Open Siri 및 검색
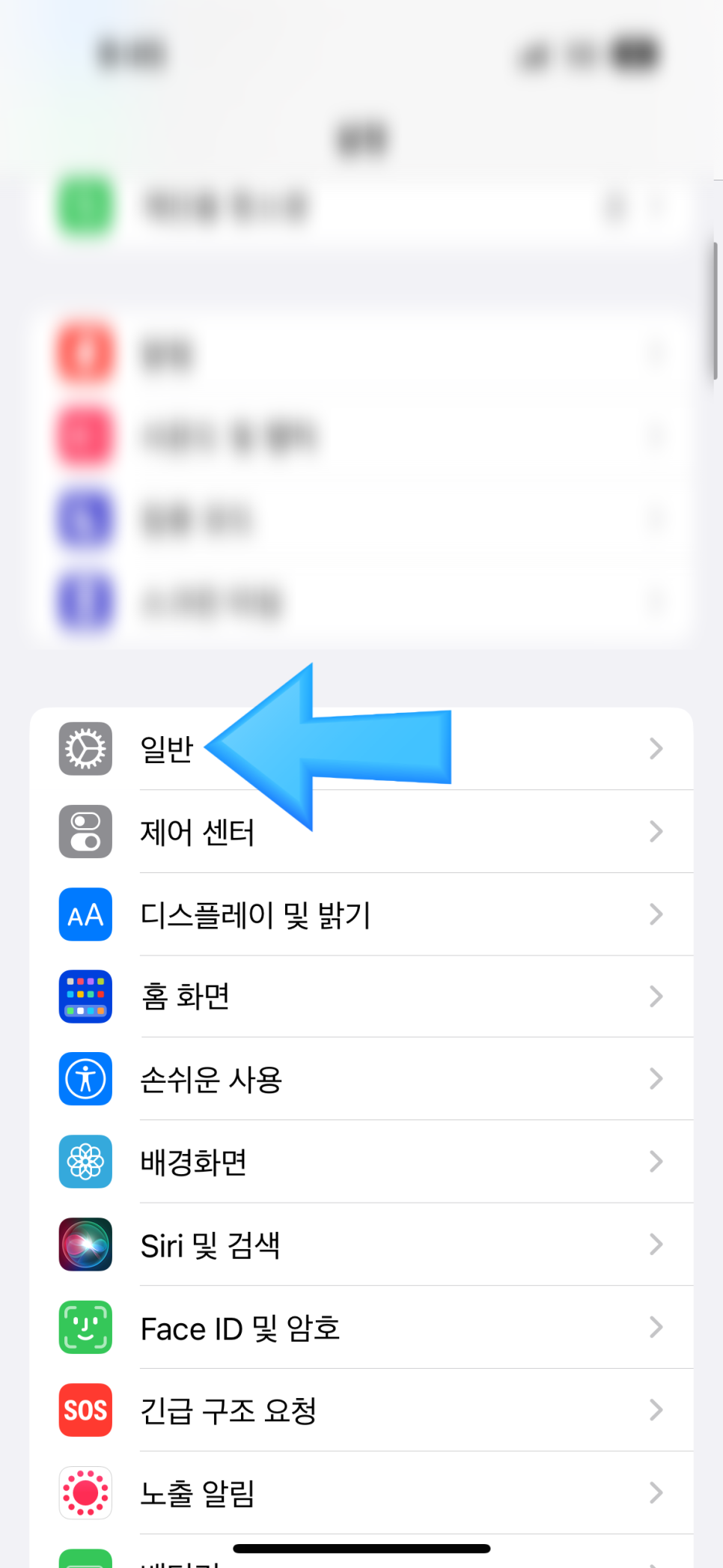This screenshot has height=1568, width=723. 361,1245
